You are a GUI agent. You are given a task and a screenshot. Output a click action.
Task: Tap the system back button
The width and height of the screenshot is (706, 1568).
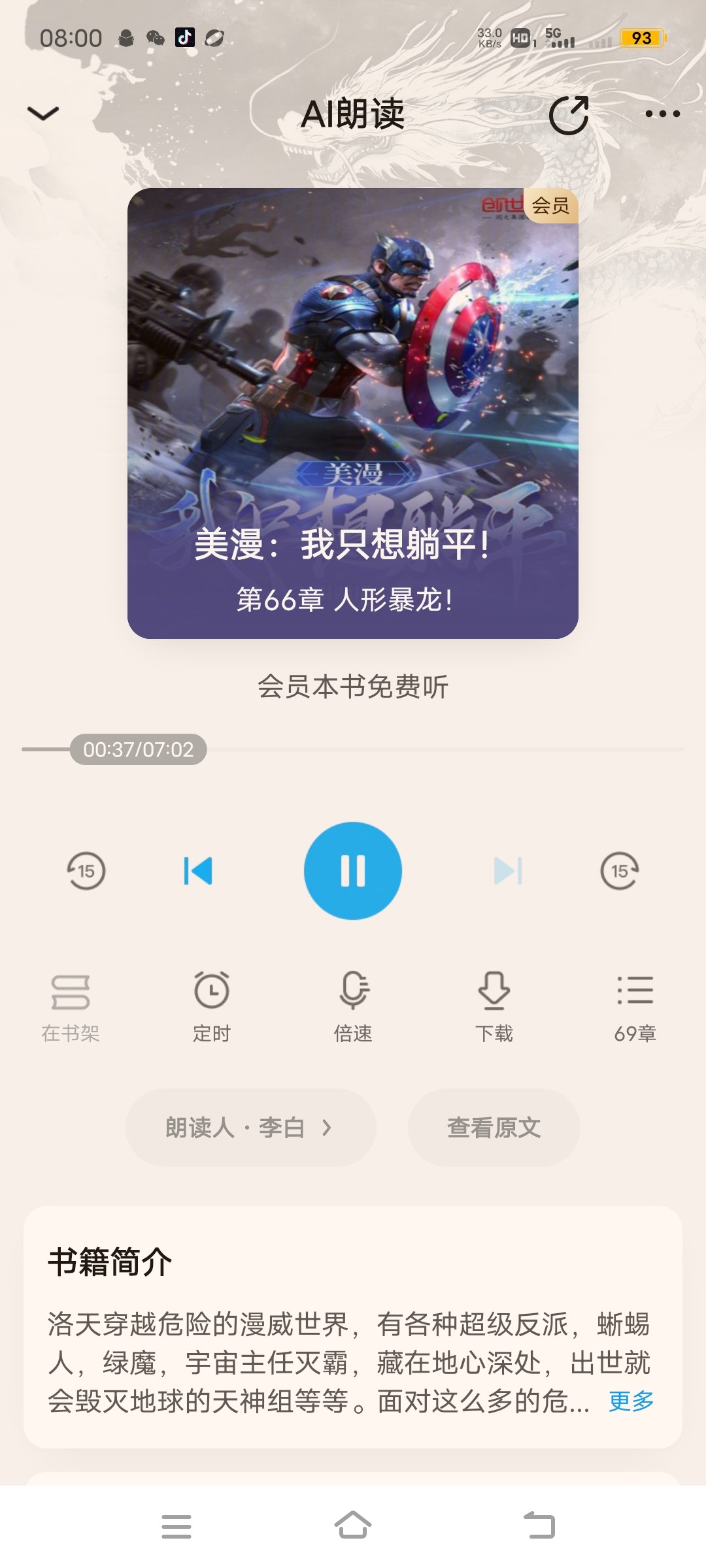click(x=539, y=1526)
